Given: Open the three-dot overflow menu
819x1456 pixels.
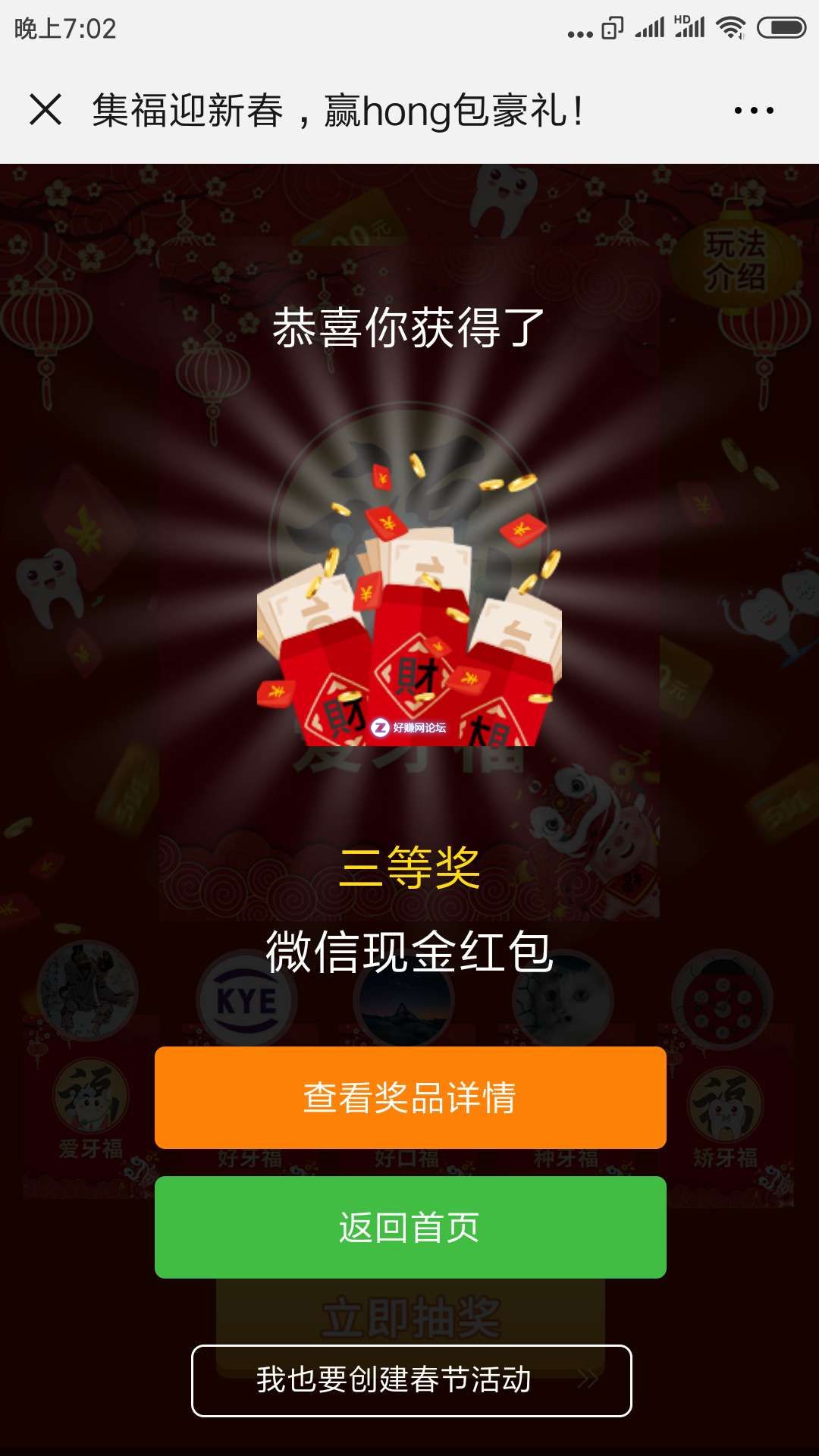Looking at the screenshot, I should (x=754, y=111).
